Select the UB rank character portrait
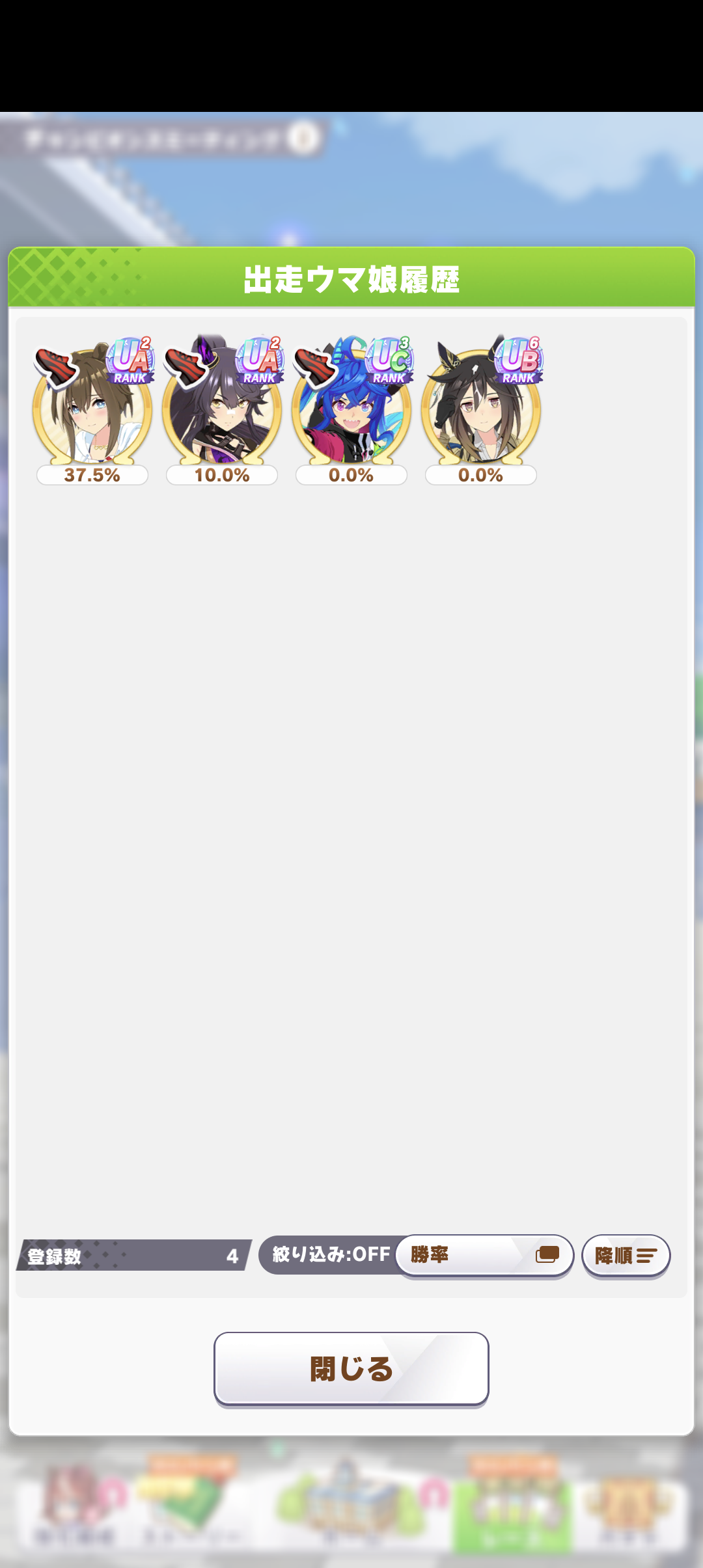Screen dimensions: 703x1568 click(481, 410)
